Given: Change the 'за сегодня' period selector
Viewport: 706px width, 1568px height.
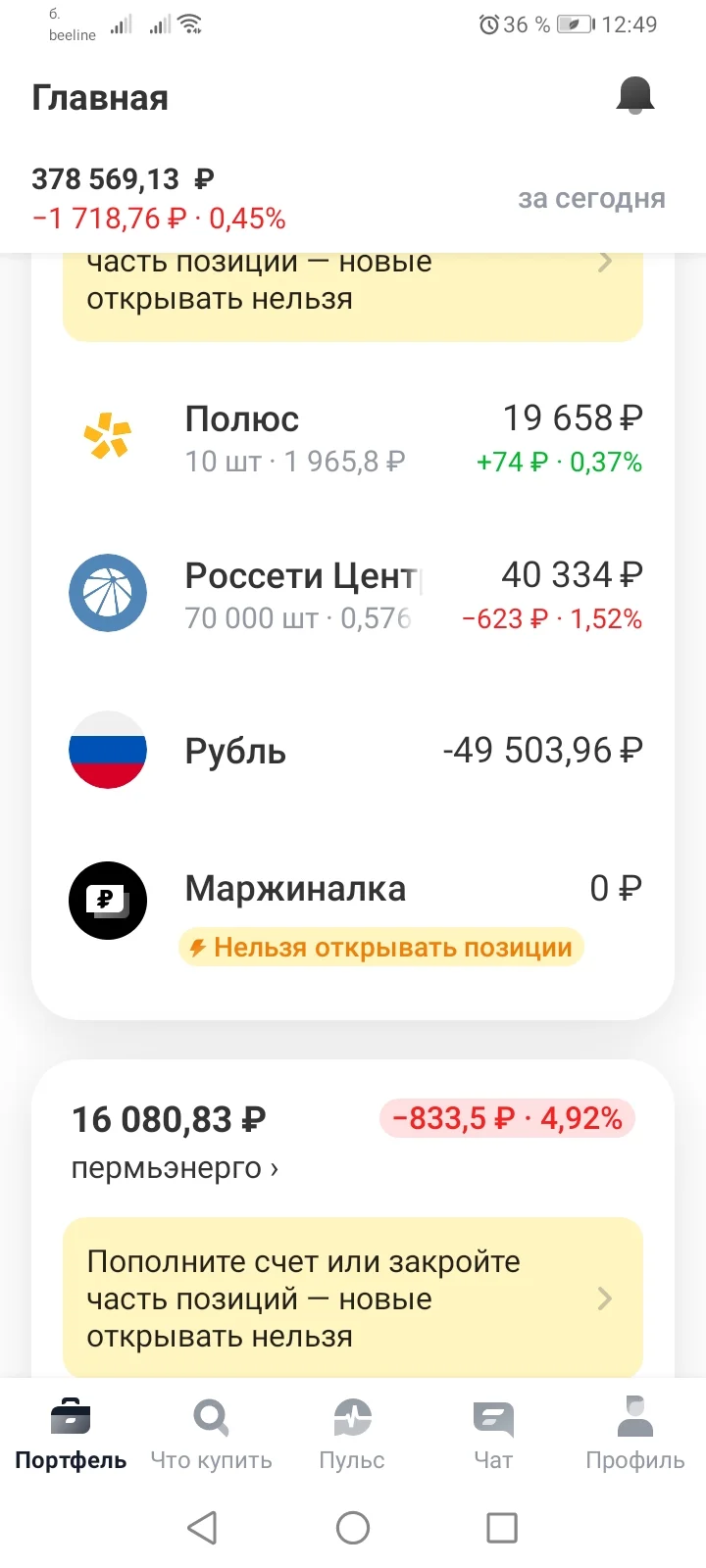Looking at the screenshot, I should point(591,198).
